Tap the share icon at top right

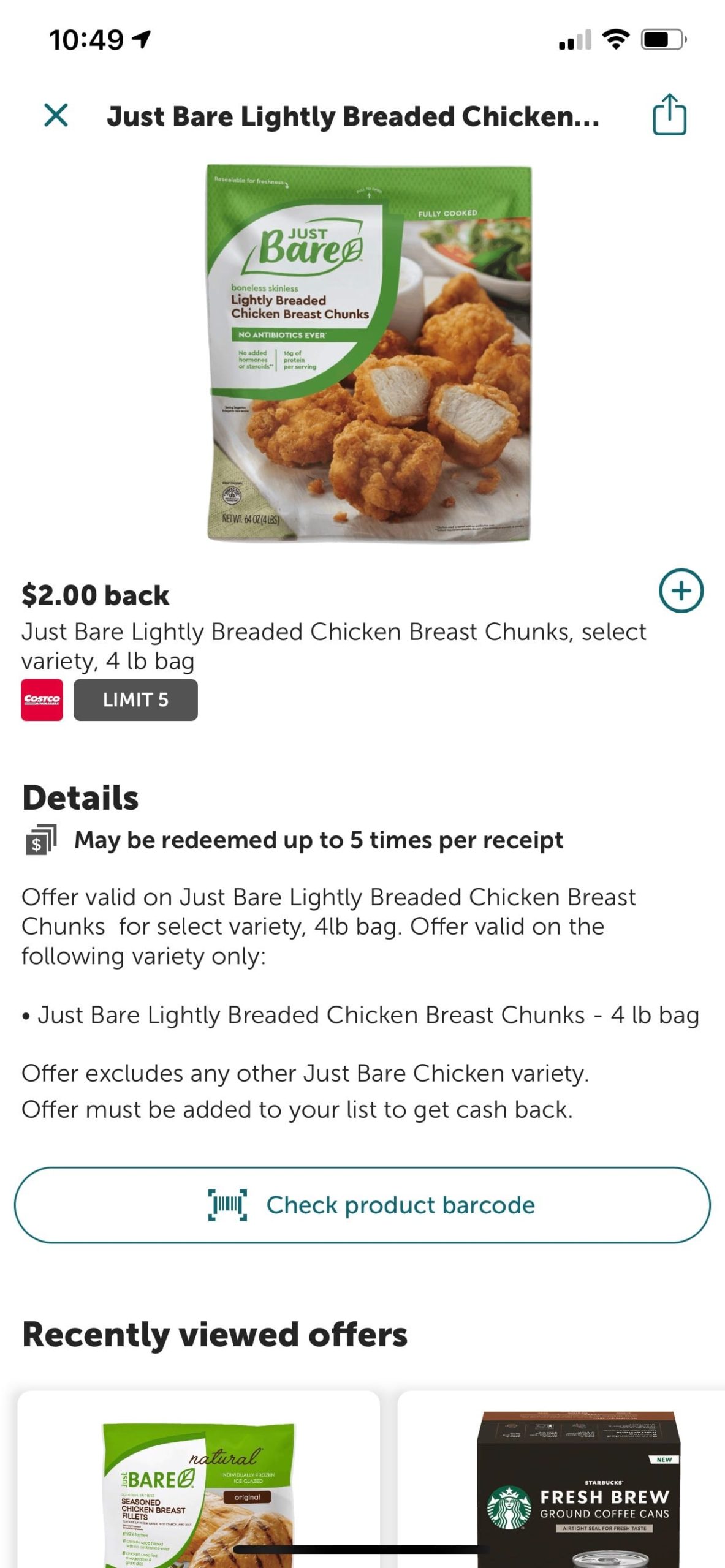(669, 116)
